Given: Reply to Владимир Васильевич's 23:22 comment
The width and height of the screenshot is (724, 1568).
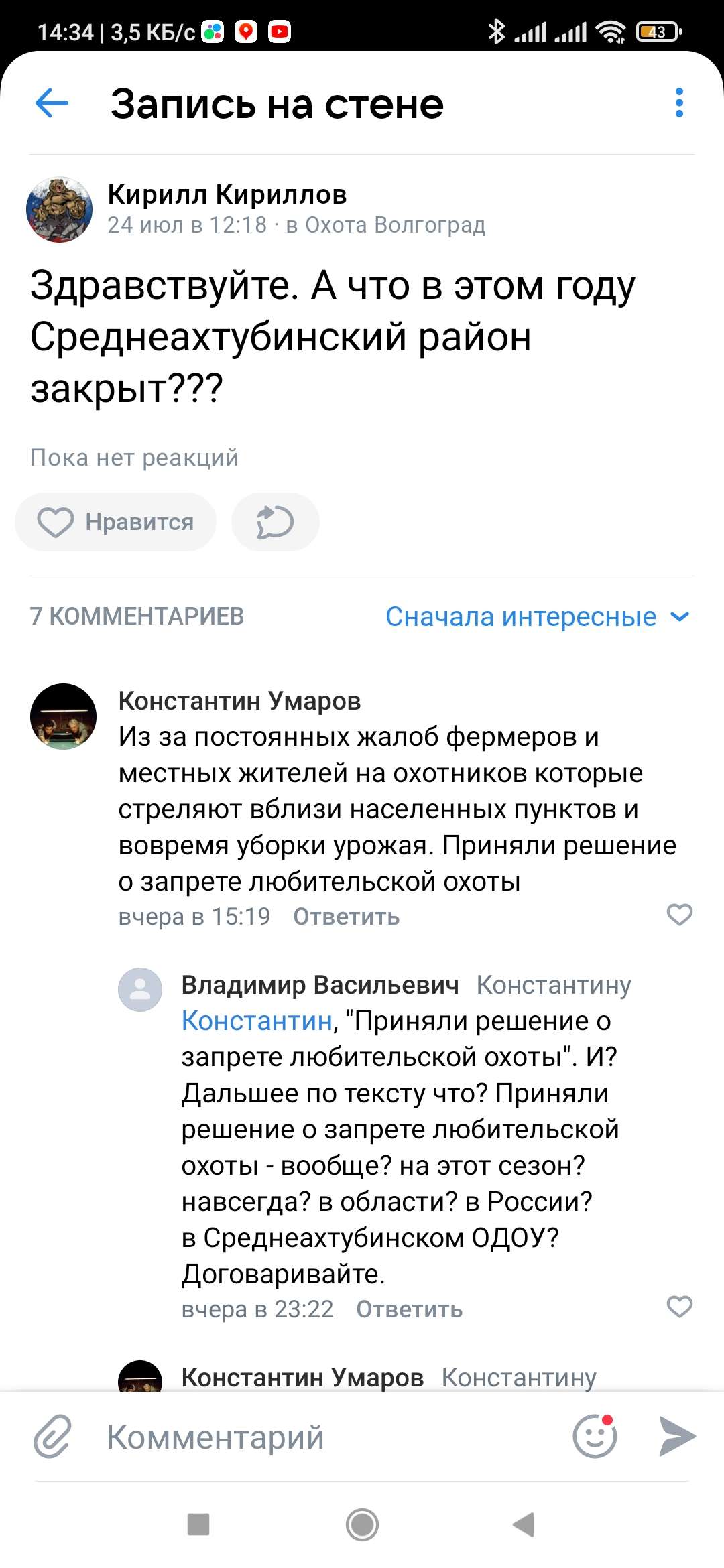Looking at the screenshot, I should [x=409, y=1309].
